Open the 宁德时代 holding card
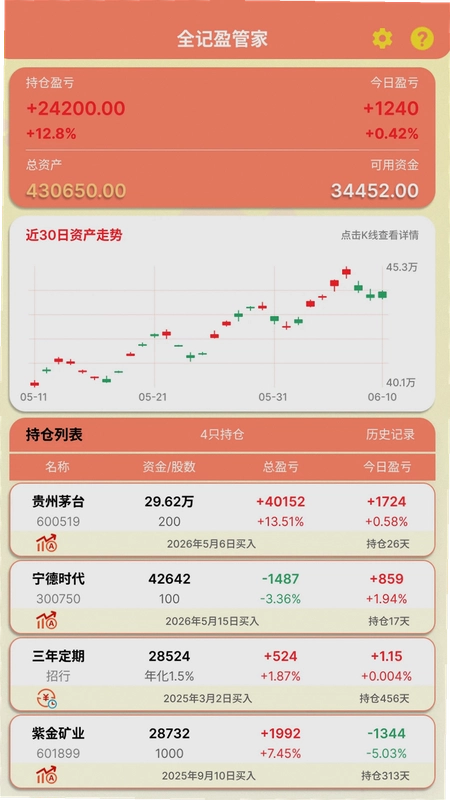This screenshot has height=800, width=450. pyautogui.click(x=222, y=597)
